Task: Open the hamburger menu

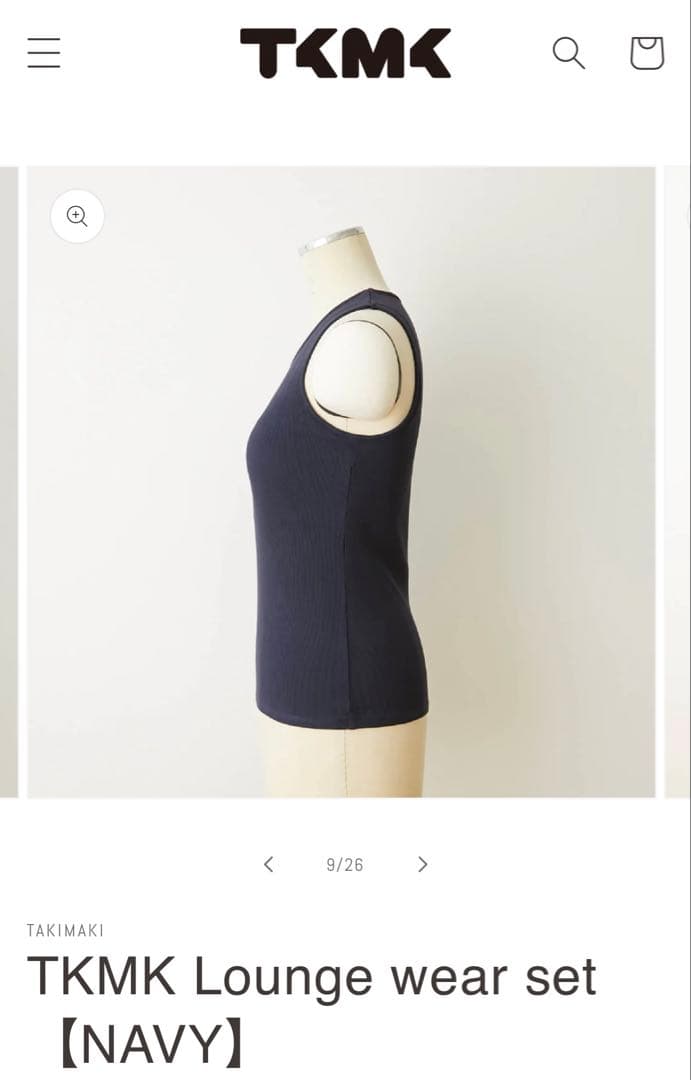Action: (x=44, y=53)
